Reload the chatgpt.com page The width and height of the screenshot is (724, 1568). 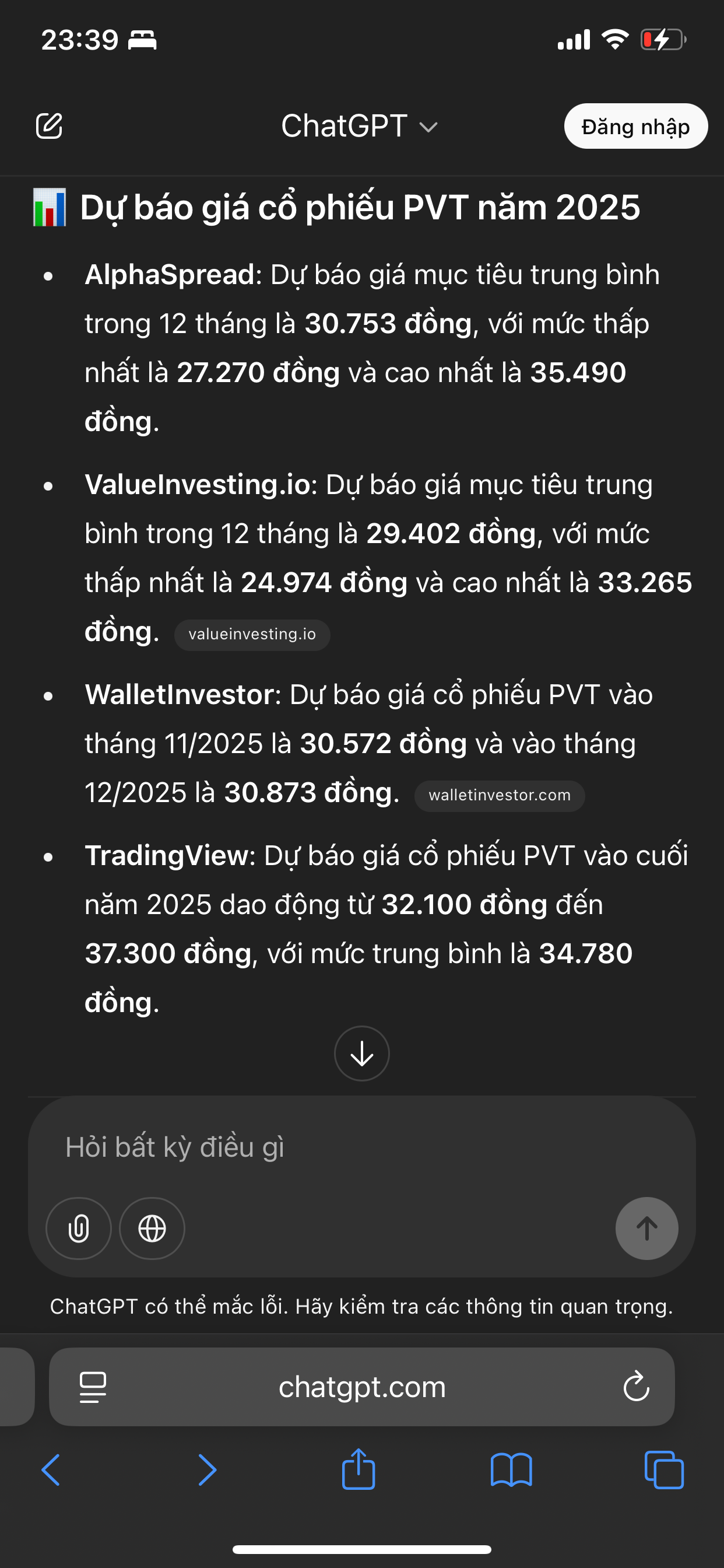tap(637, 1387)
